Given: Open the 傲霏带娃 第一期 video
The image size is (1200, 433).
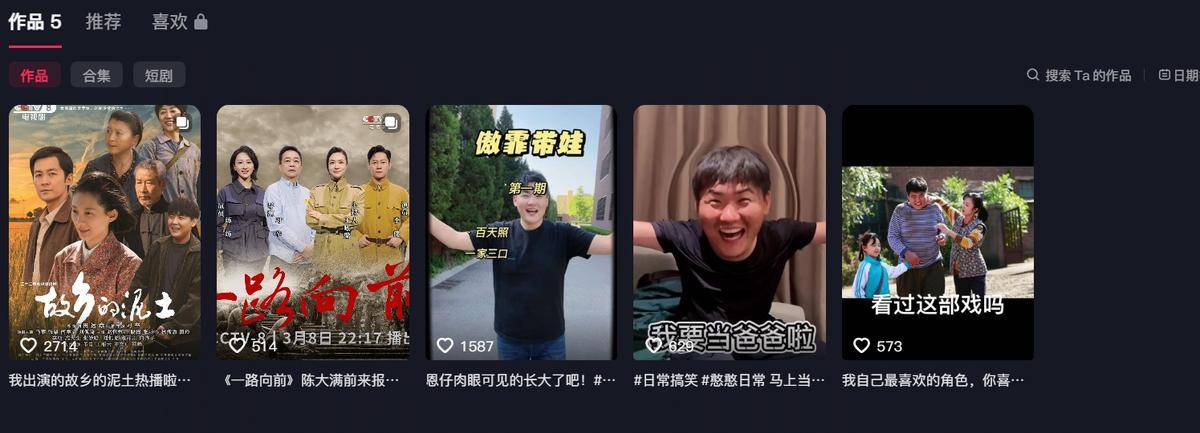Looking at the screenshot, I should (521, 232).
